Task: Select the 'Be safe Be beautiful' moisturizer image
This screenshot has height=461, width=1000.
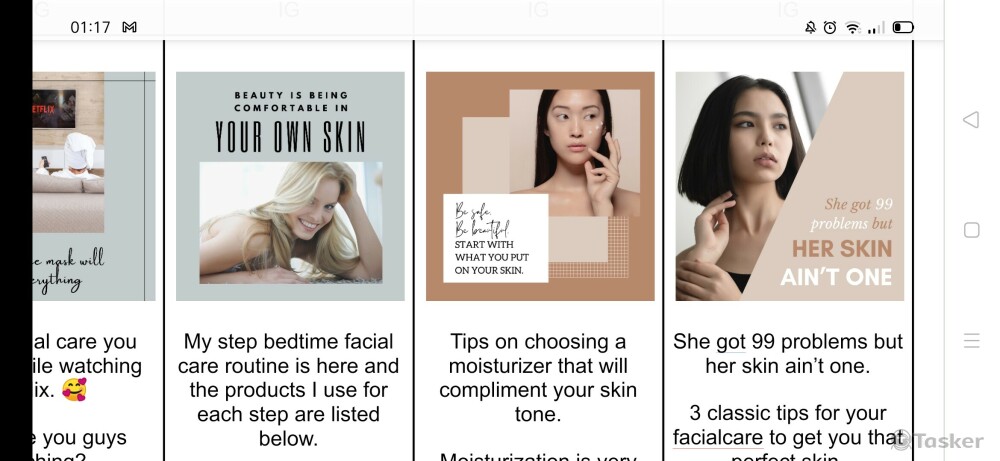Action: pos(540,186)
